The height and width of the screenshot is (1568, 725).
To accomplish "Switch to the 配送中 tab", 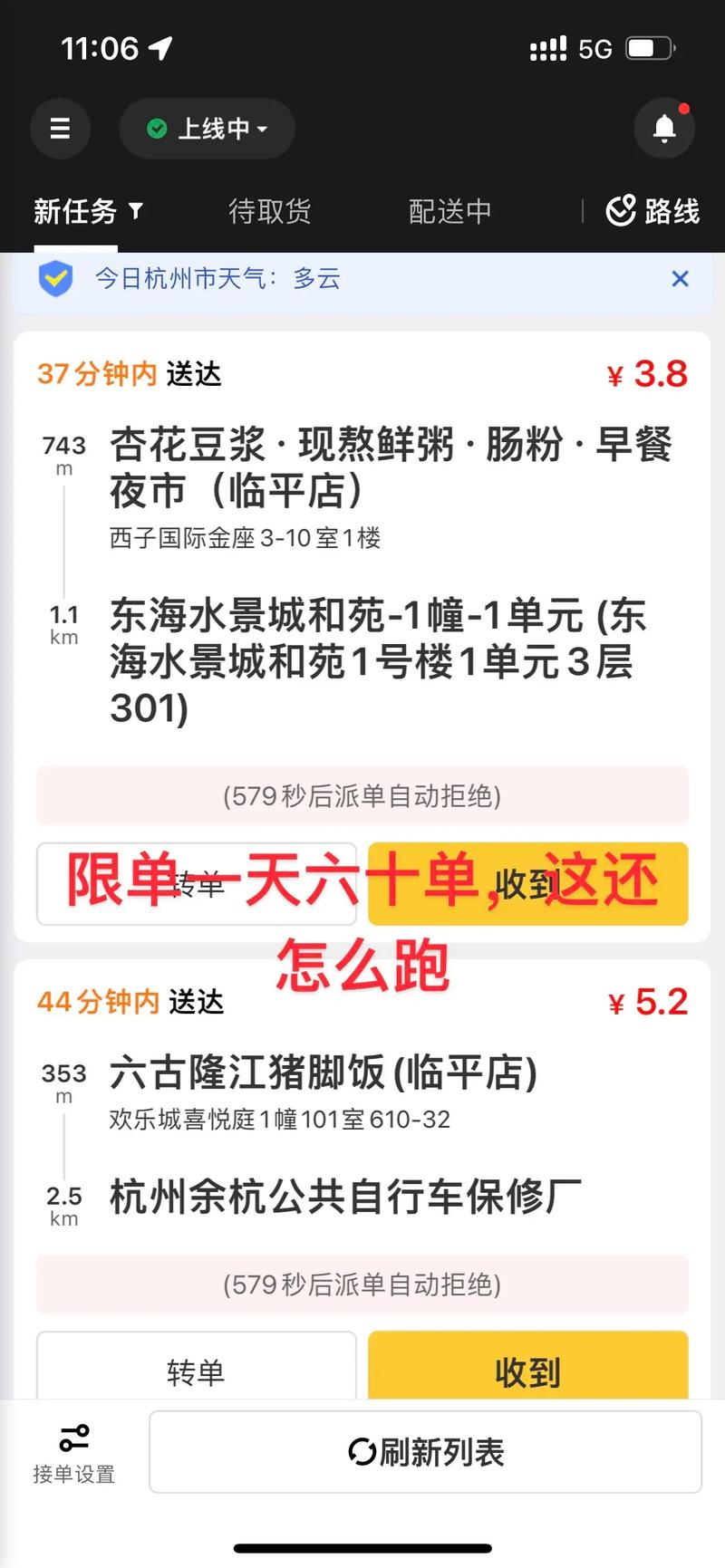I will pos(450,211).
